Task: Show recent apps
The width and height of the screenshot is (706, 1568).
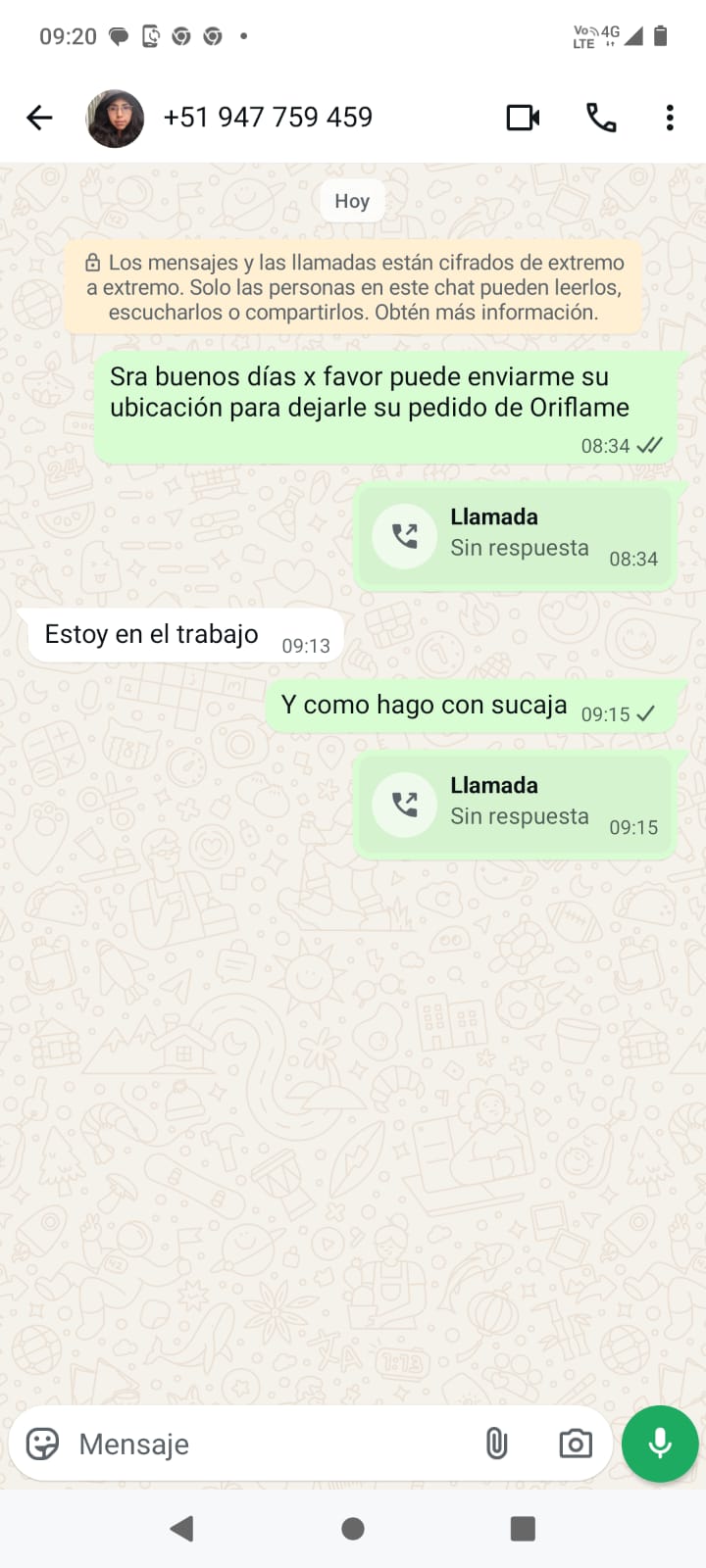Action: (523, 1529)
